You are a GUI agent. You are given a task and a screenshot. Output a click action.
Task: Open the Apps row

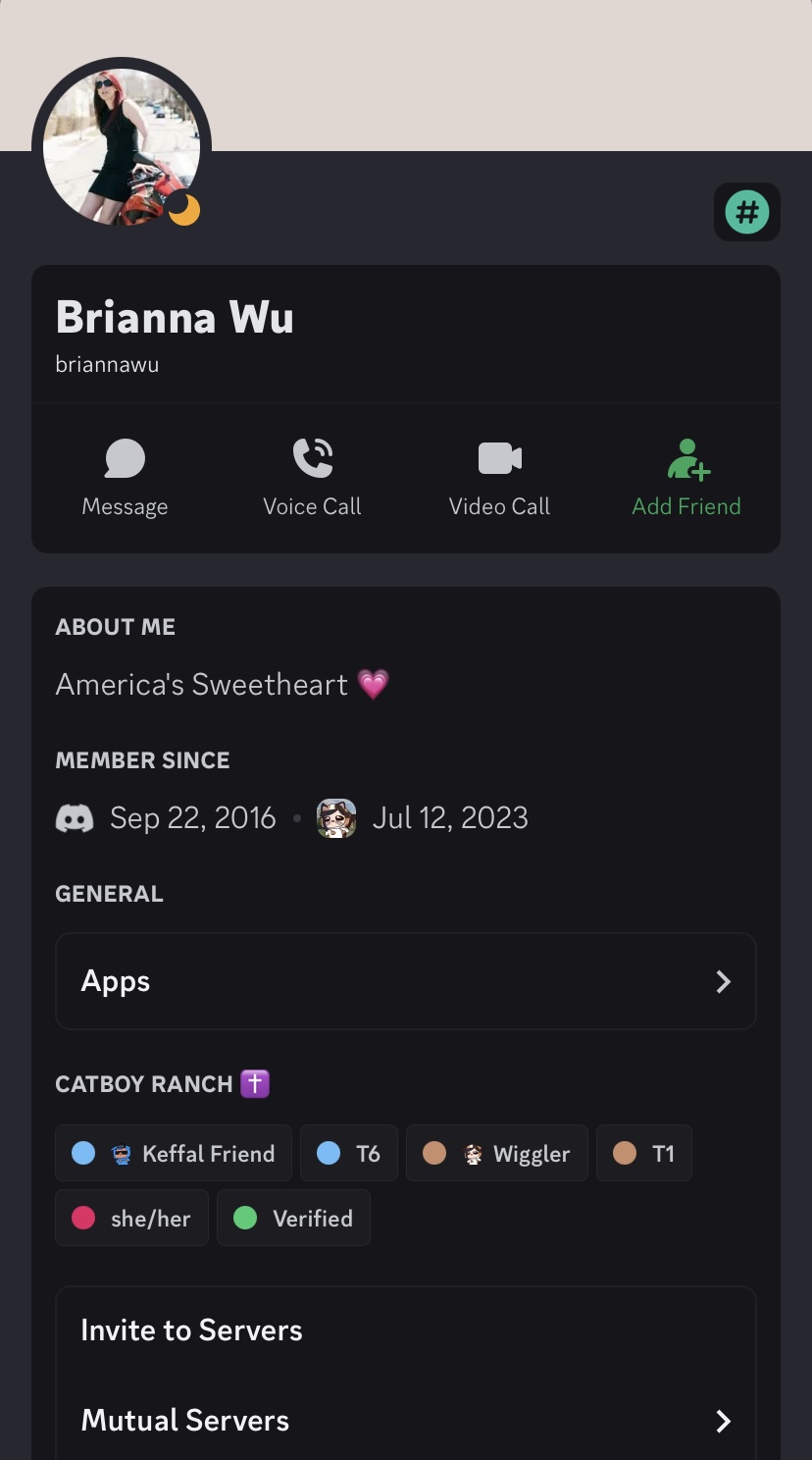click(x=406, y=981)
